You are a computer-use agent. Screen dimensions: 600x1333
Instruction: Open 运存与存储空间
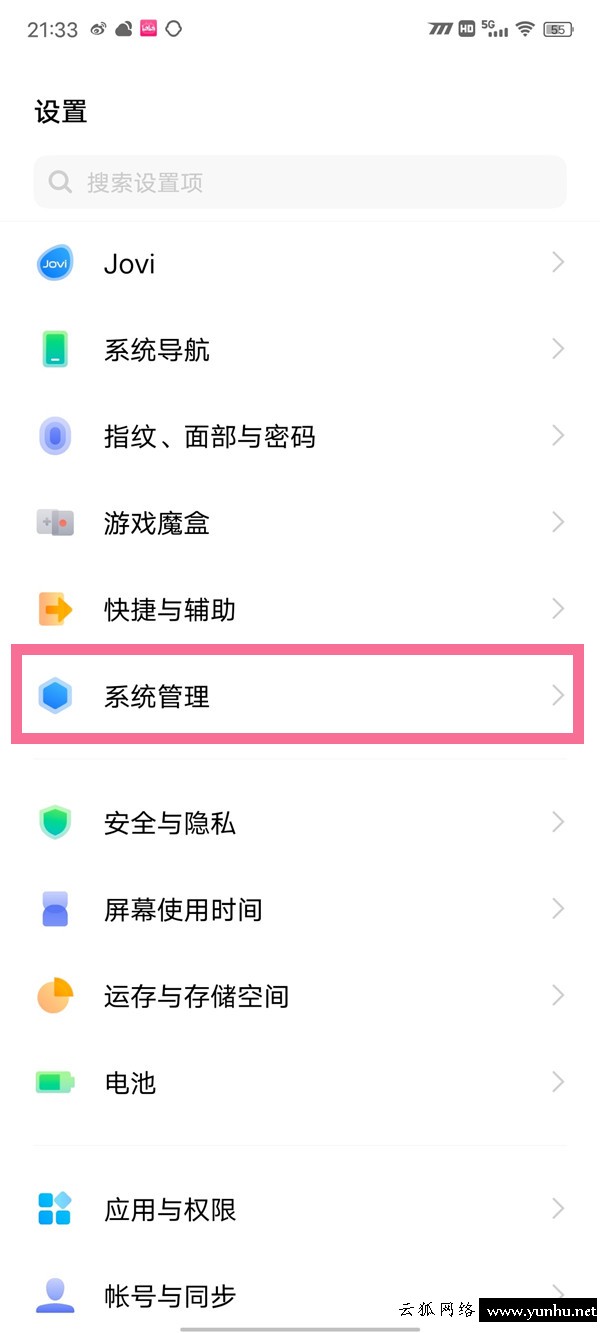pyautogui.click(x=300, y=996)
